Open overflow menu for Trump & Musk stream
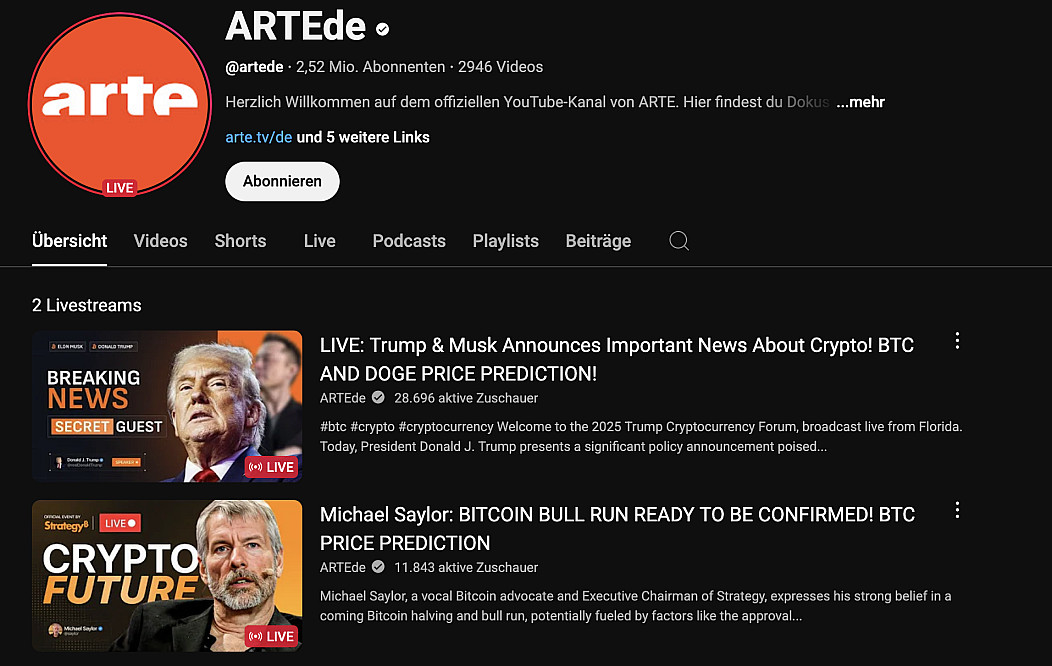Image resolution: width=1052 pixels, height=666 pixels. [x=957, y=341]
